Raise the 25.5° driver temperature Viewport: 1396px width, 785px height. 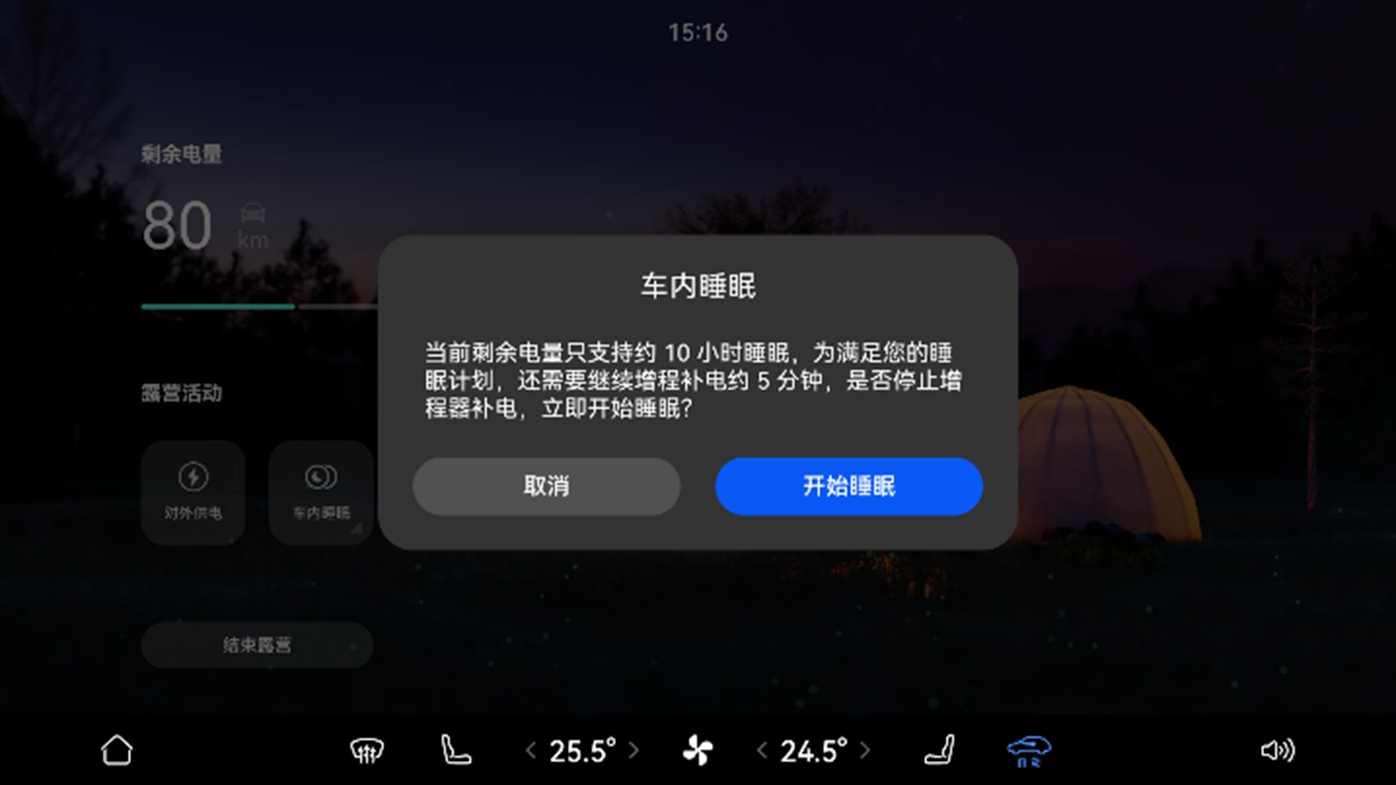tap(633, 750)
